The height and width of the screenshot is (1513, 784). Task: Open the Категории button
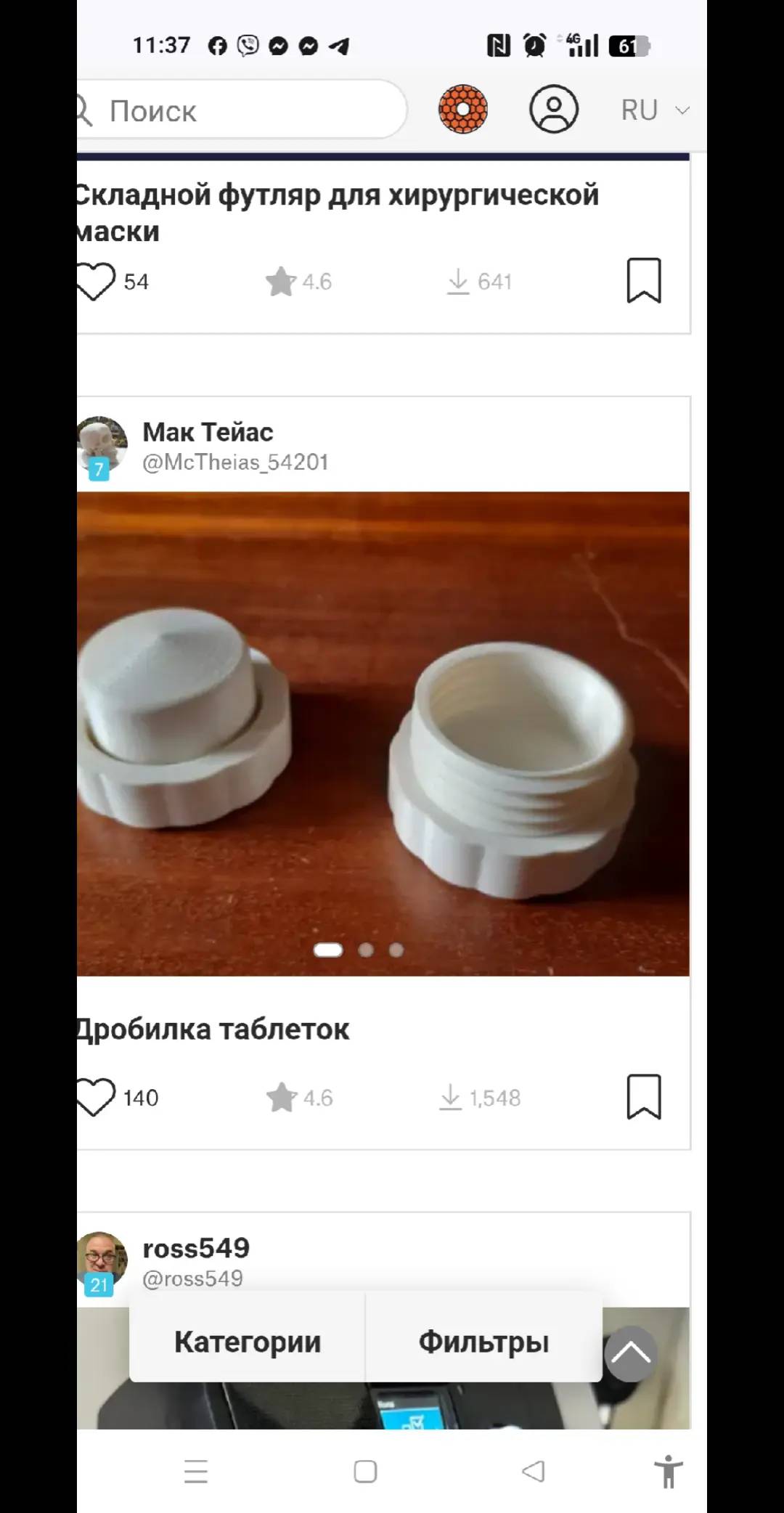pos(248,1342)
